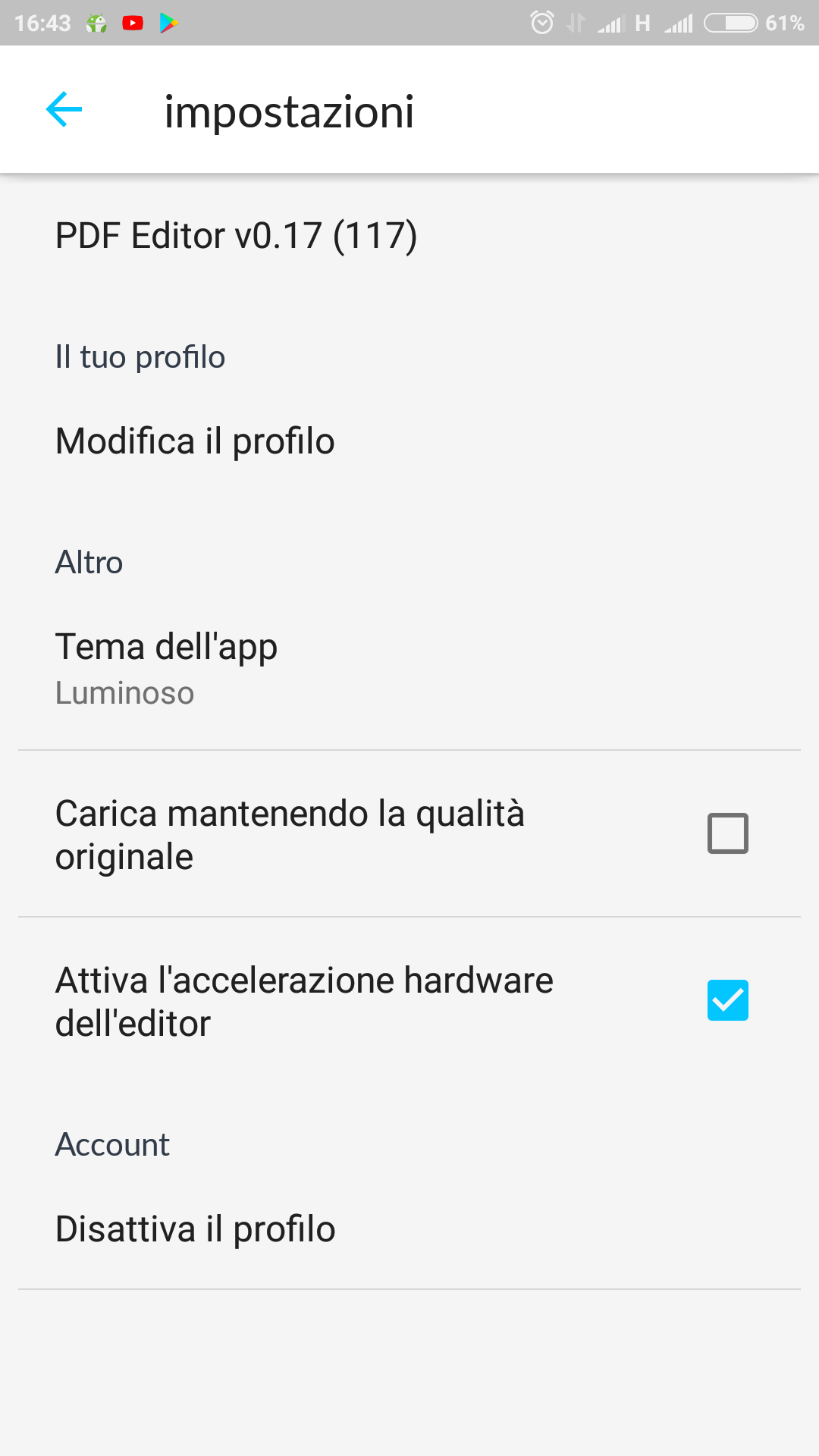Go back using the arrow icon
The height and width of the screenshot is (1456, 819).
64,110
